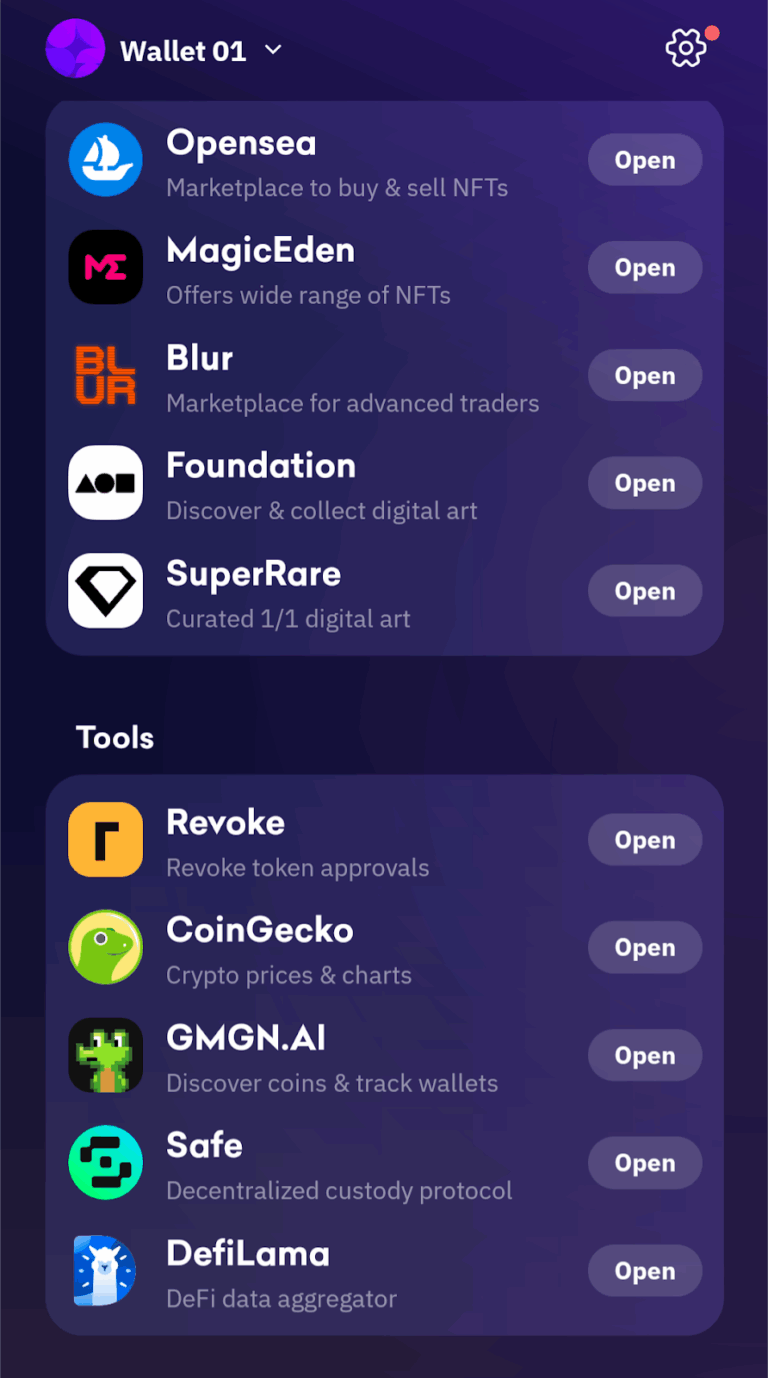Click the CoinGecko gecko icon

pyautogui.click(x=105, y=947)
